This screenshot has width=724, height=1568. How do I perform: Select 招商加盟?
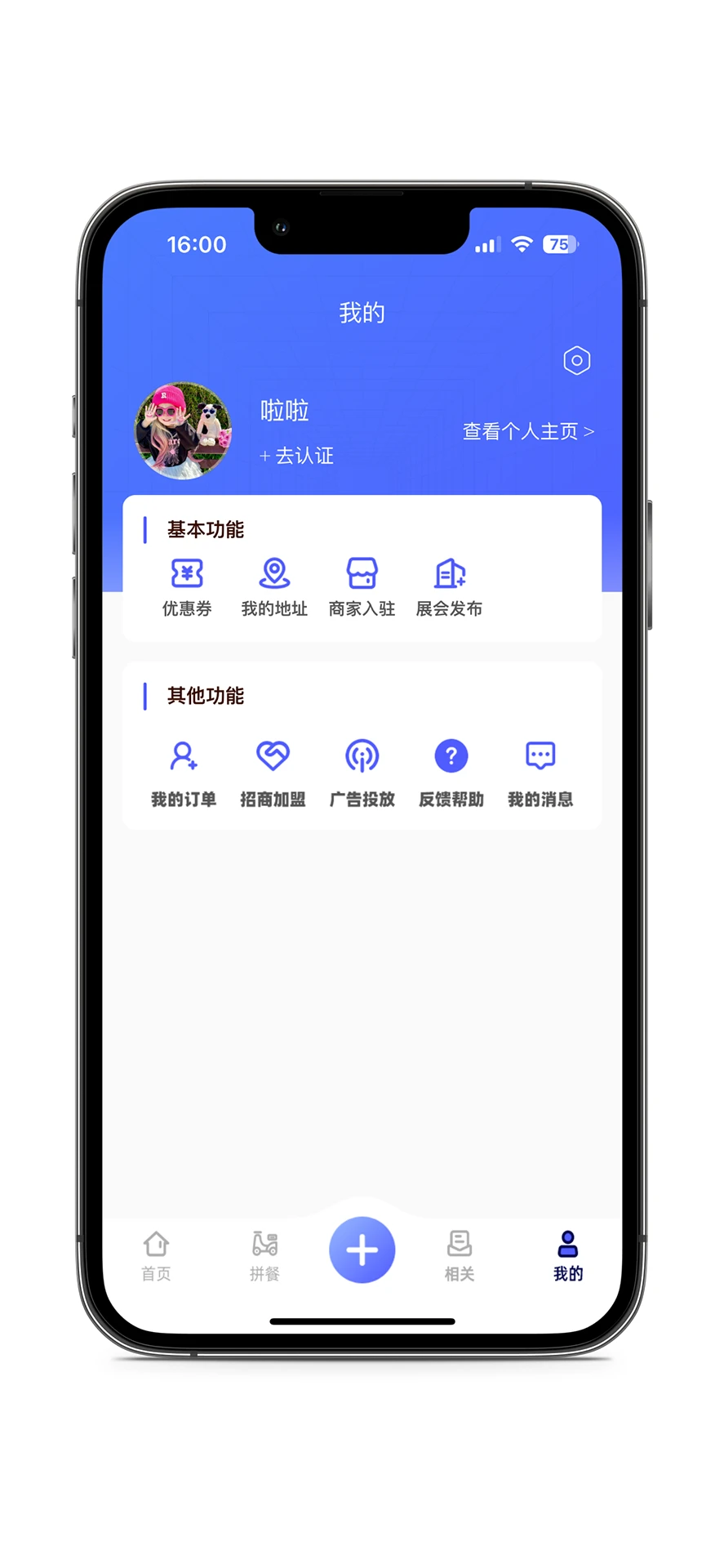click(x=273, y=772)
